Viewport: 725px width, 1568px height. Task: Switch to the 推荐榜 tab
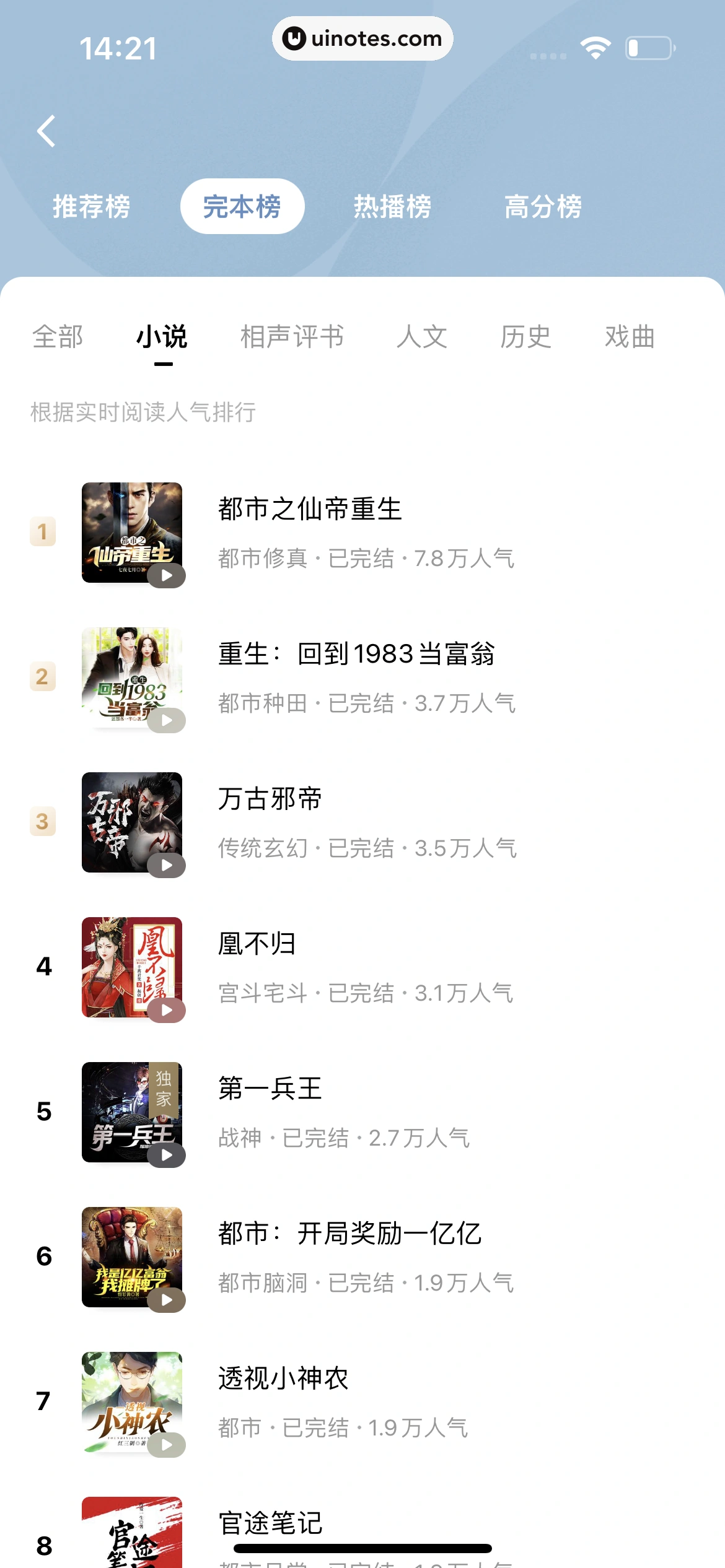pyautogui.click(x=91, y=206)
